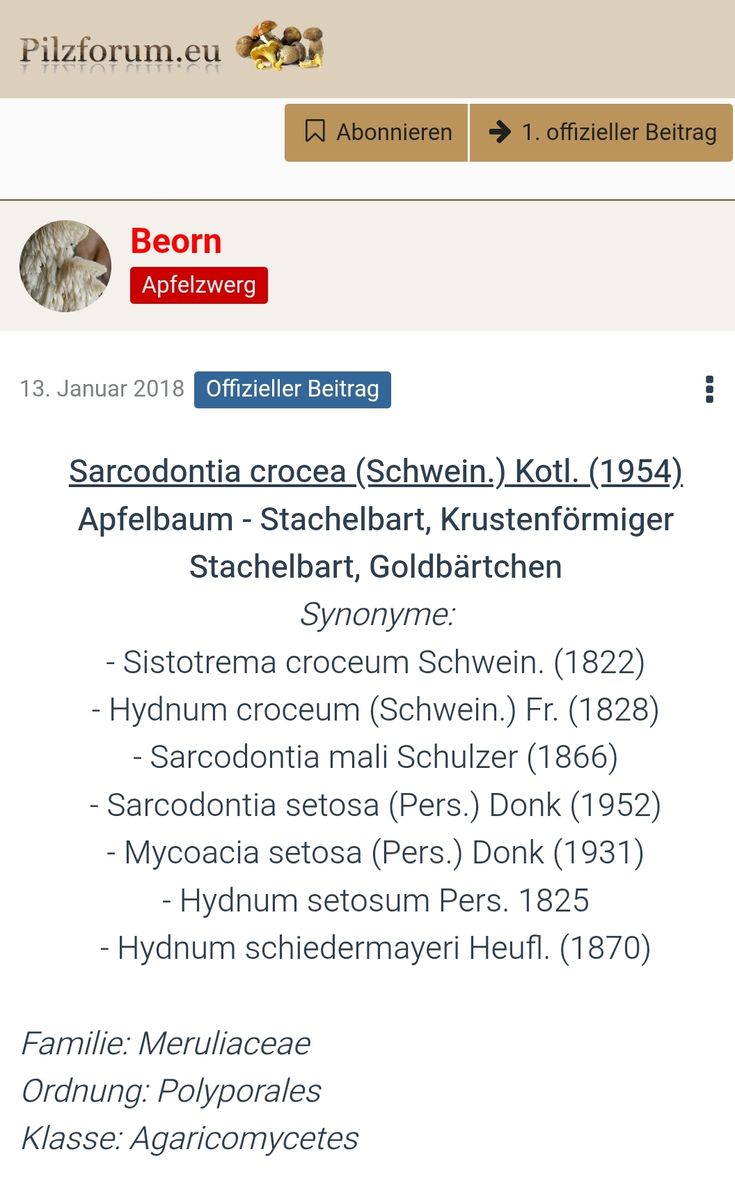Image resolution: width=735 pixels, height=1200 pixels.
Task: Tap the Abonnieren bookmark button
Action: [377, 132]
